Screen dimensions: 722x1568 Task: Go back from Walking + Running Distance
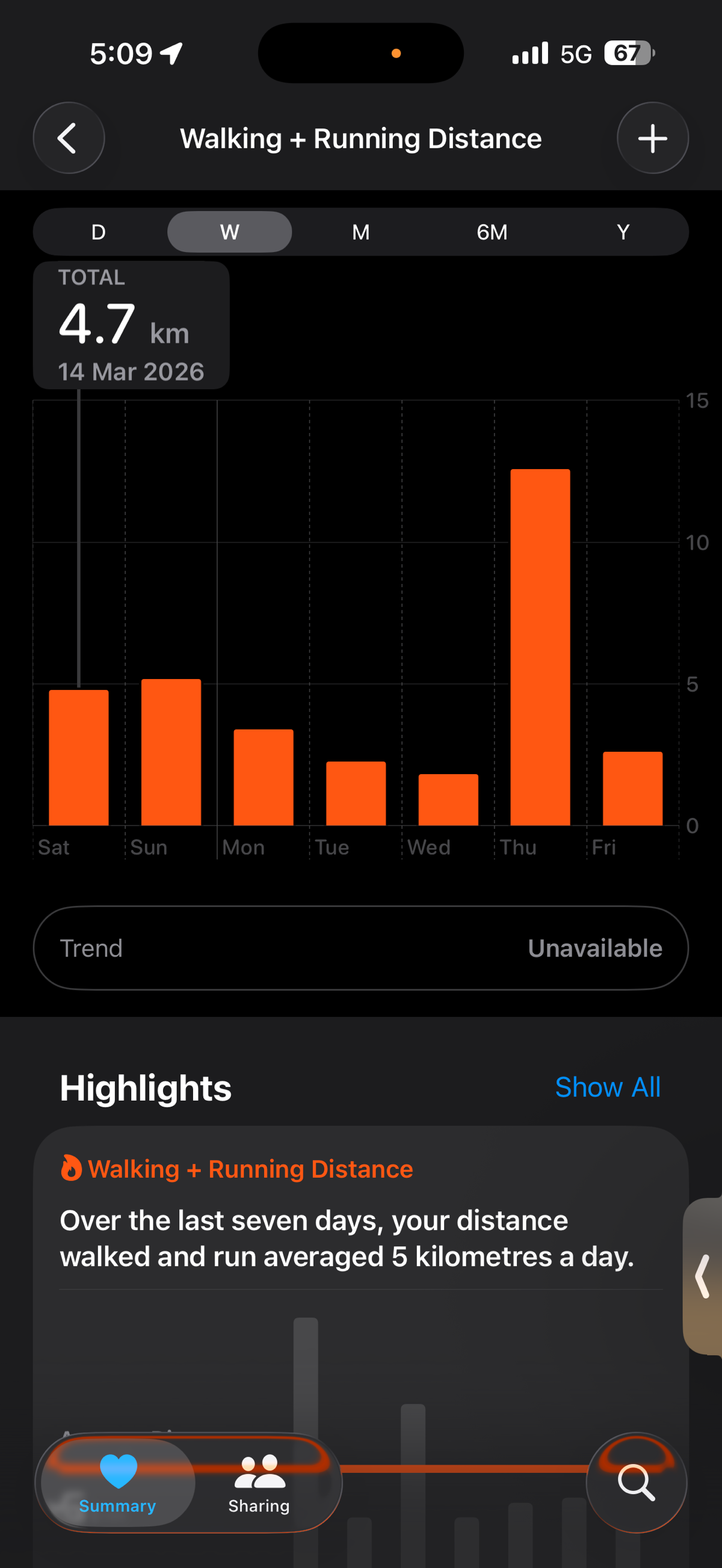(x=68, y=138)
